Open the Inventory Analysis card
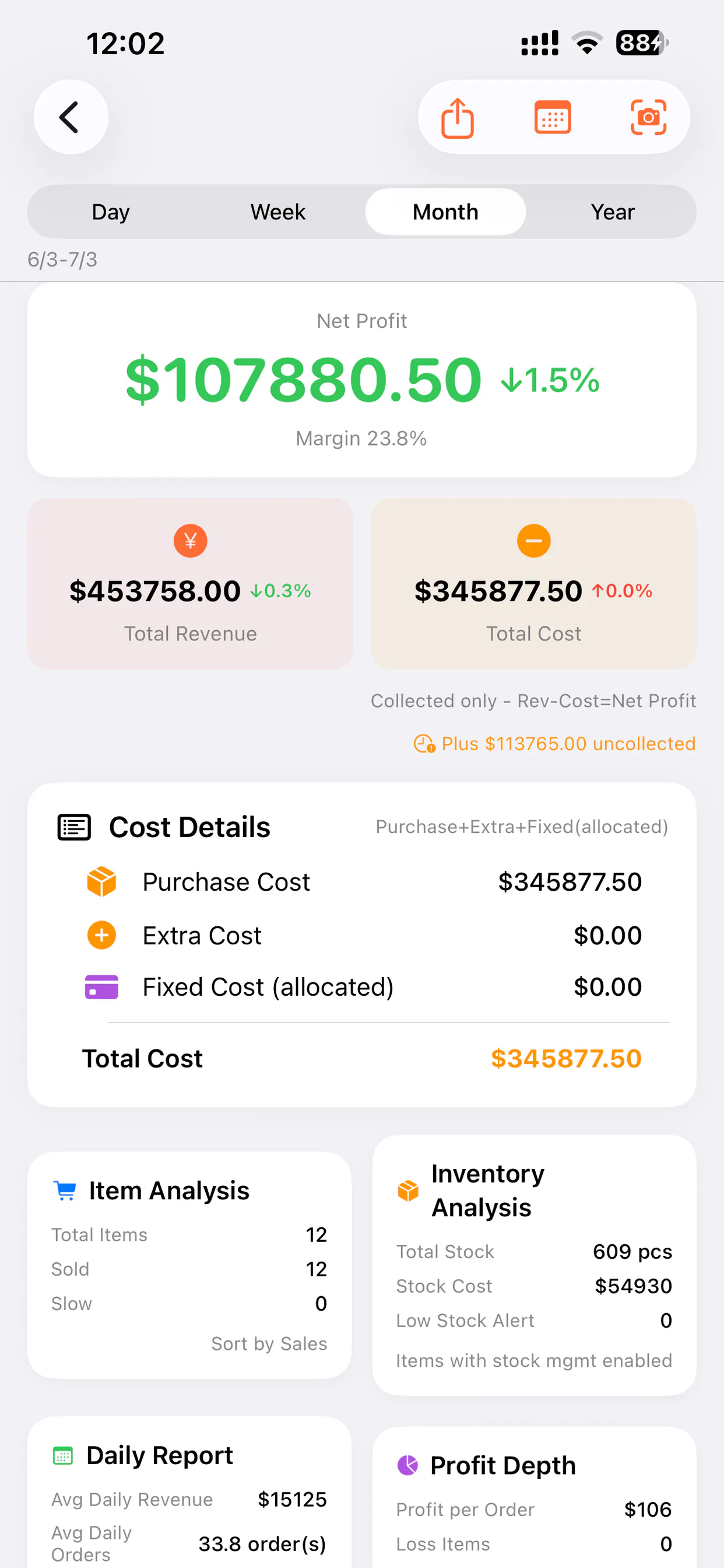724x1568 pixels. [x=534, y=1265]
